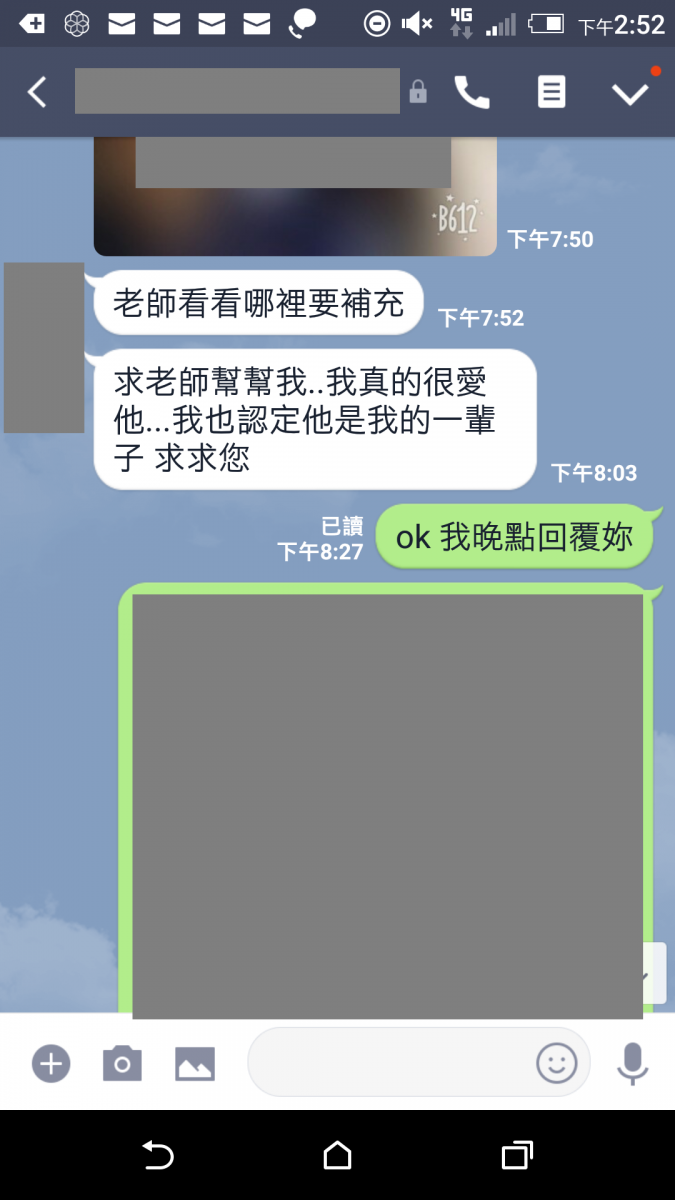Open the sender's profile picture
Screen dimensions: 675x1200
[44, 347]
